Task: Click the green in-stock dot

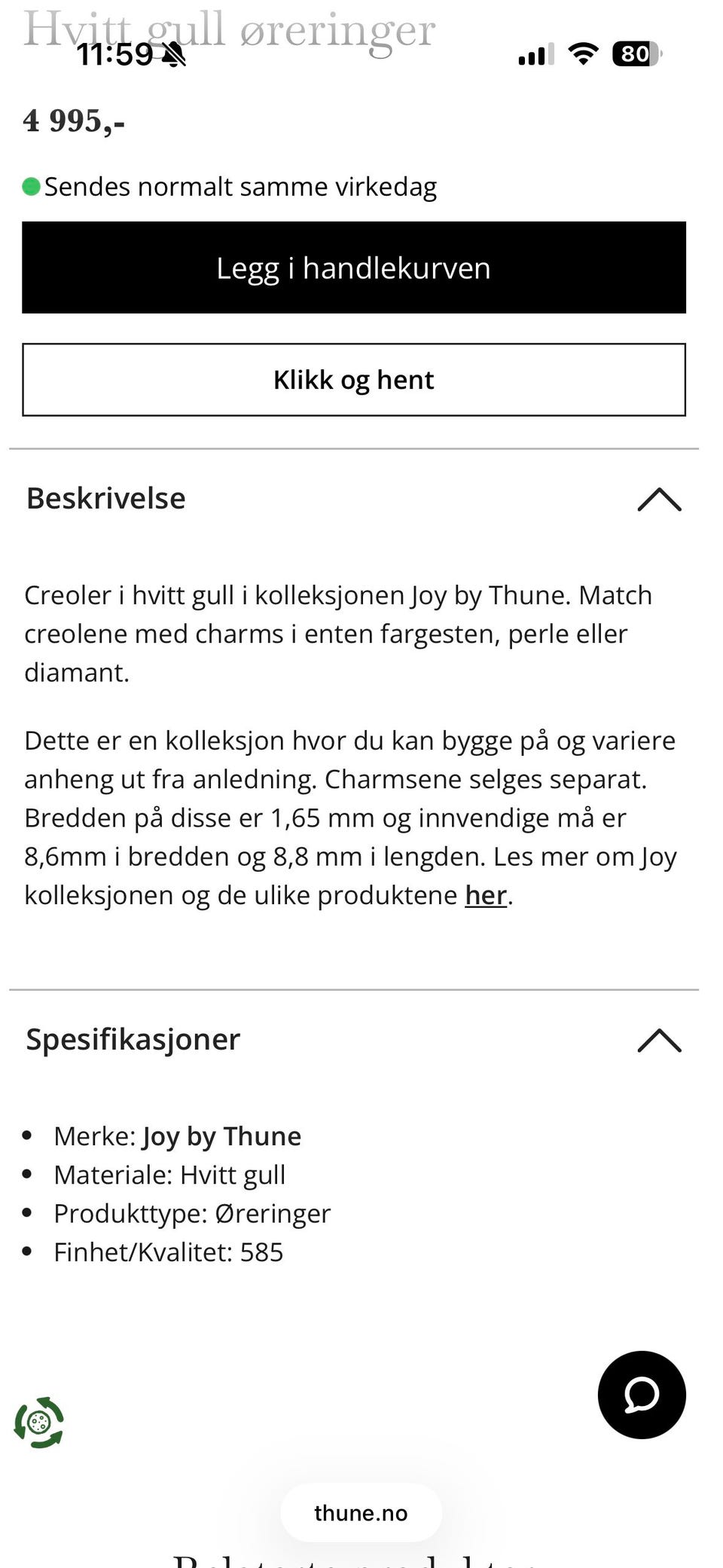Action: [29, 185]
